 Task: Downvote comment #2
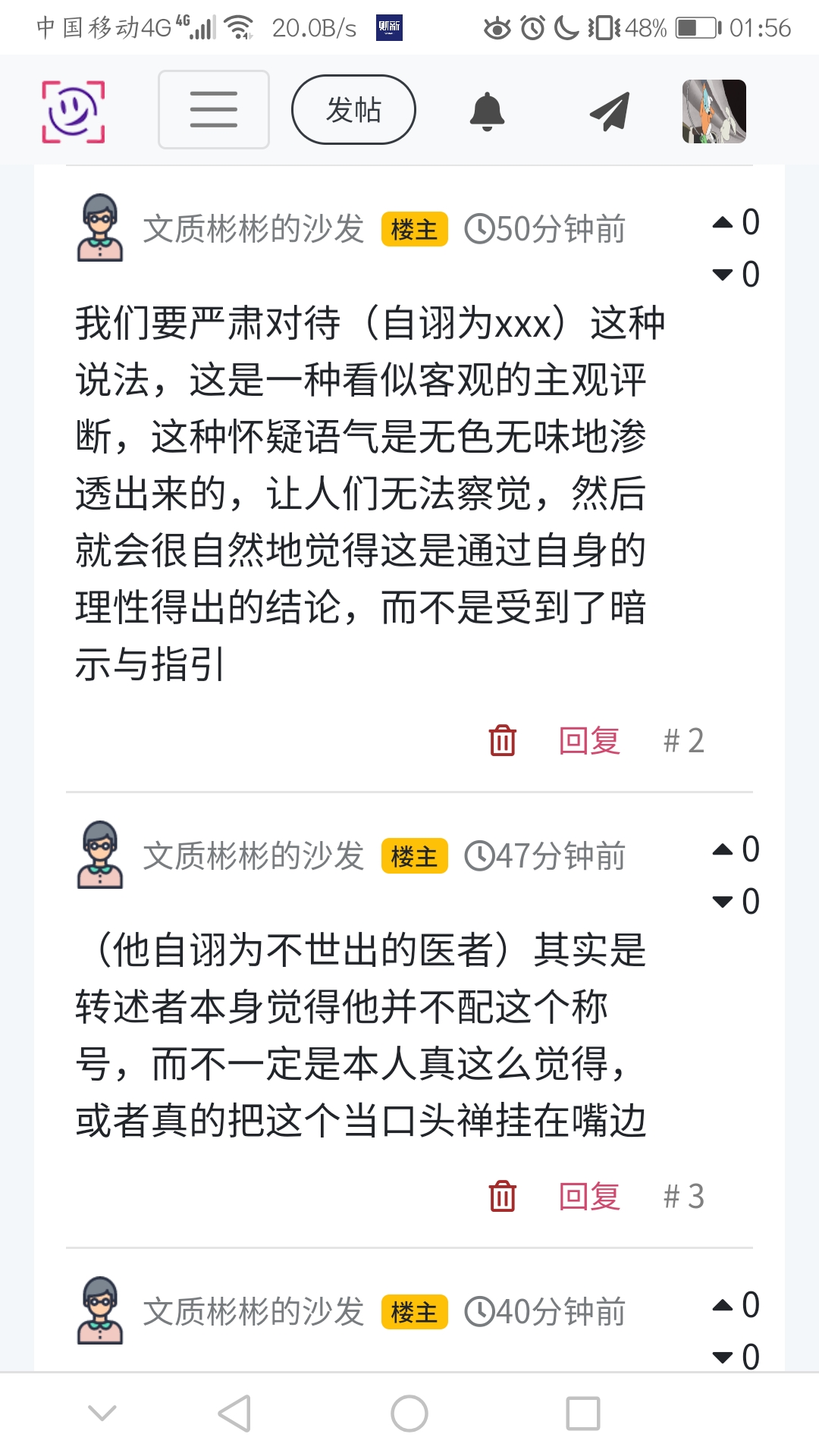[723, 275]
